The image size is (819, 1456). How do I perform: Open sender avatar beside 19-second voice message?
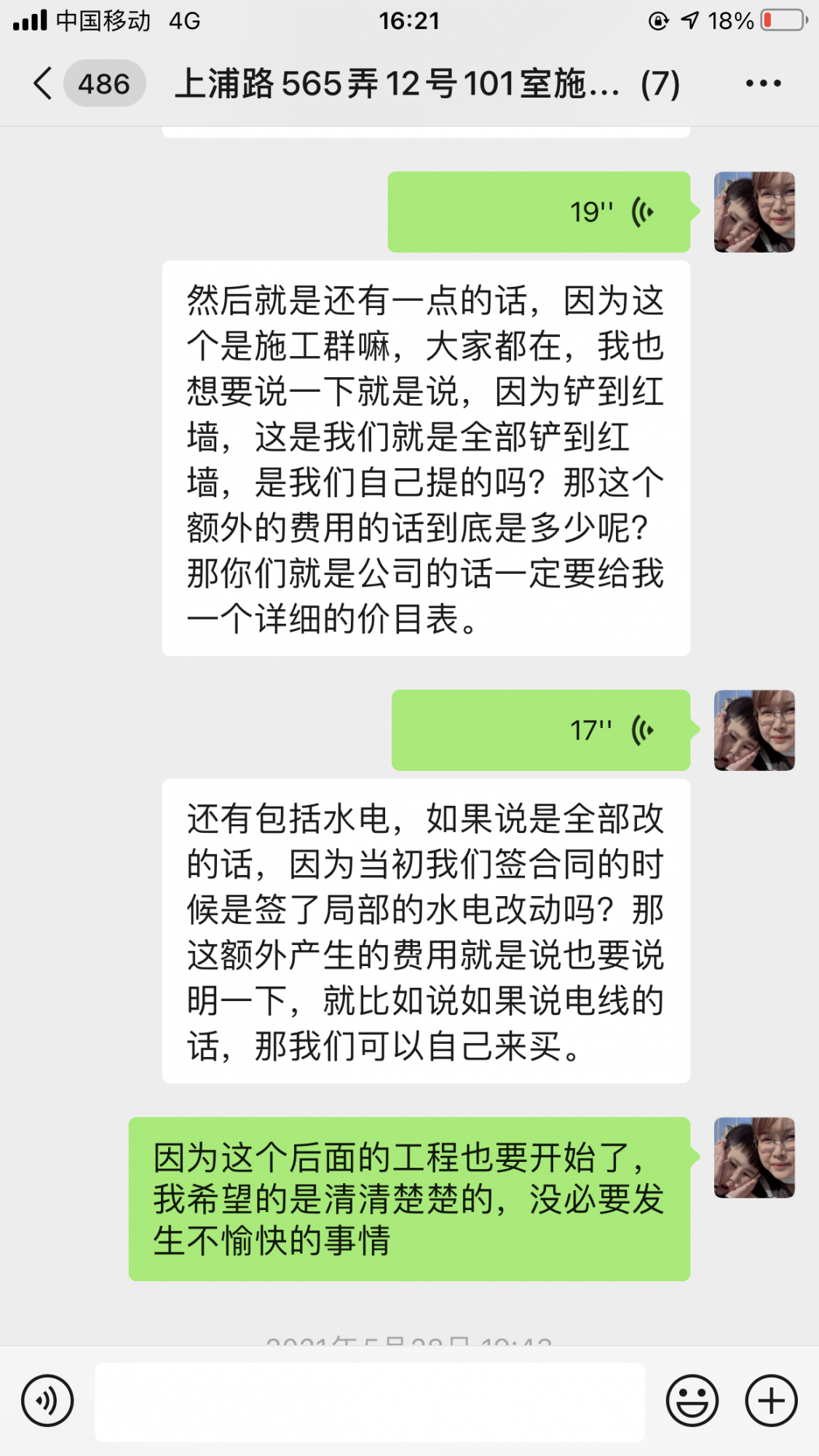point(754,212)
